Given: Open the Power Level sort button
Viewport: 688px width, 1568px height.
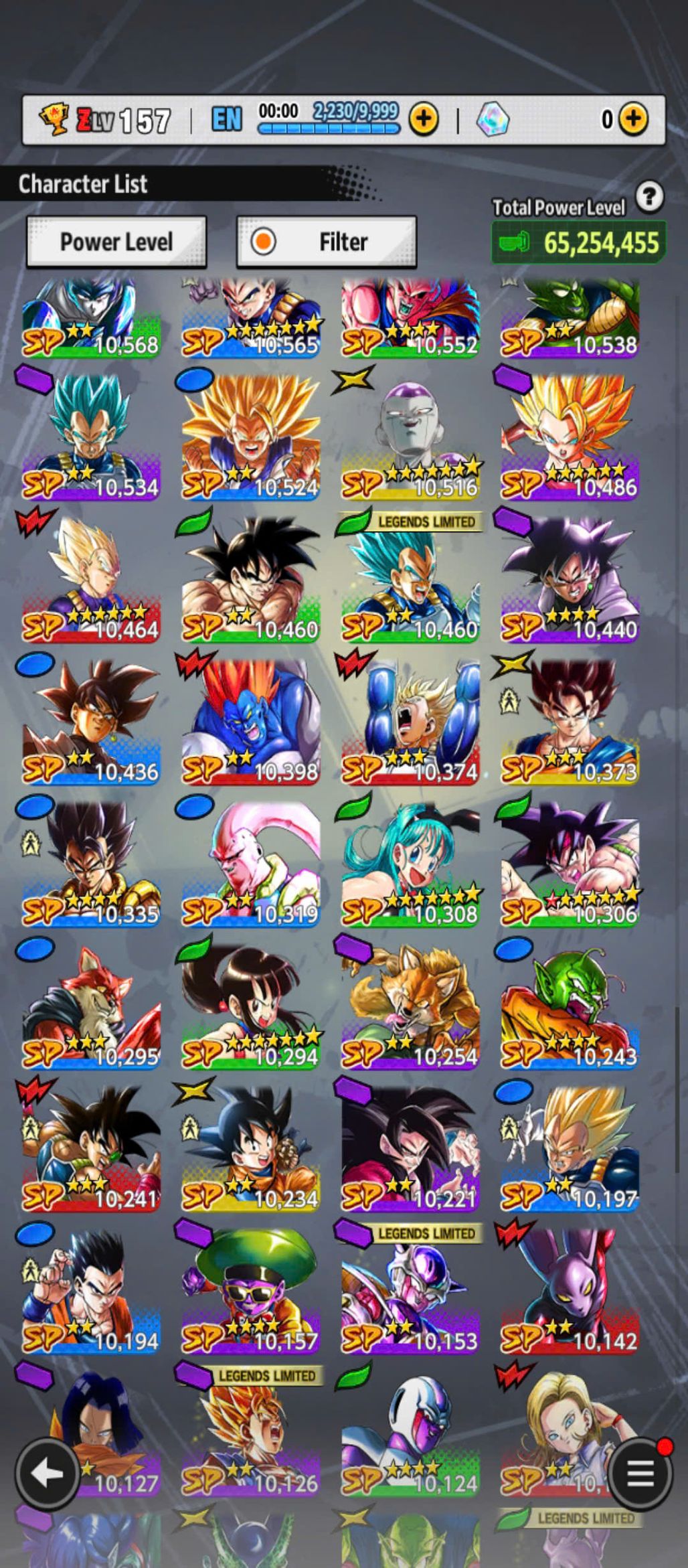Looking at the screenshot, I should (x=116, y=242).
